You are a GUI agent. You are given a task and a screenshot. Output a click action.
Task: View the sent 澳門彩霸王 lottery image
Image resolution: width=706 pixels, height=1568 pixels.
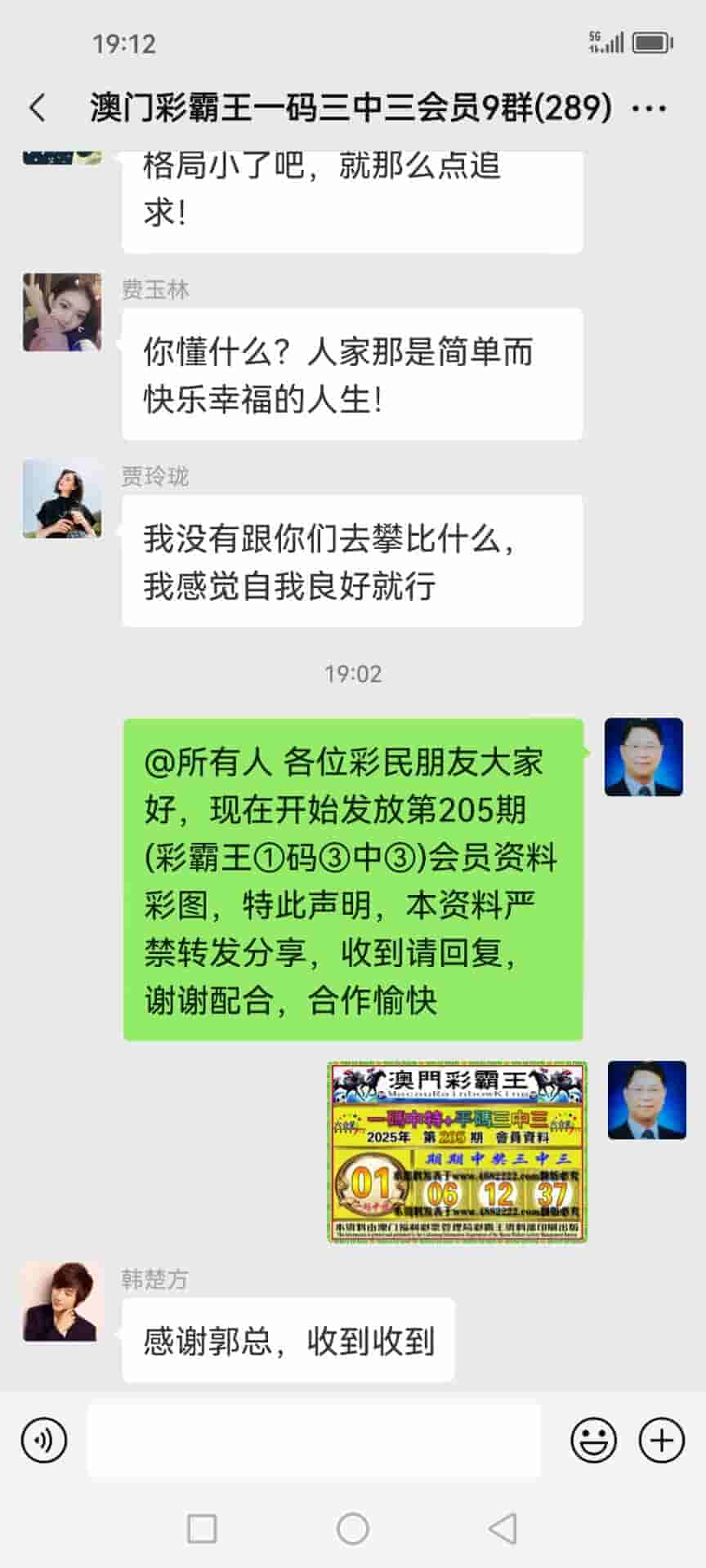tap(457, 1151)
